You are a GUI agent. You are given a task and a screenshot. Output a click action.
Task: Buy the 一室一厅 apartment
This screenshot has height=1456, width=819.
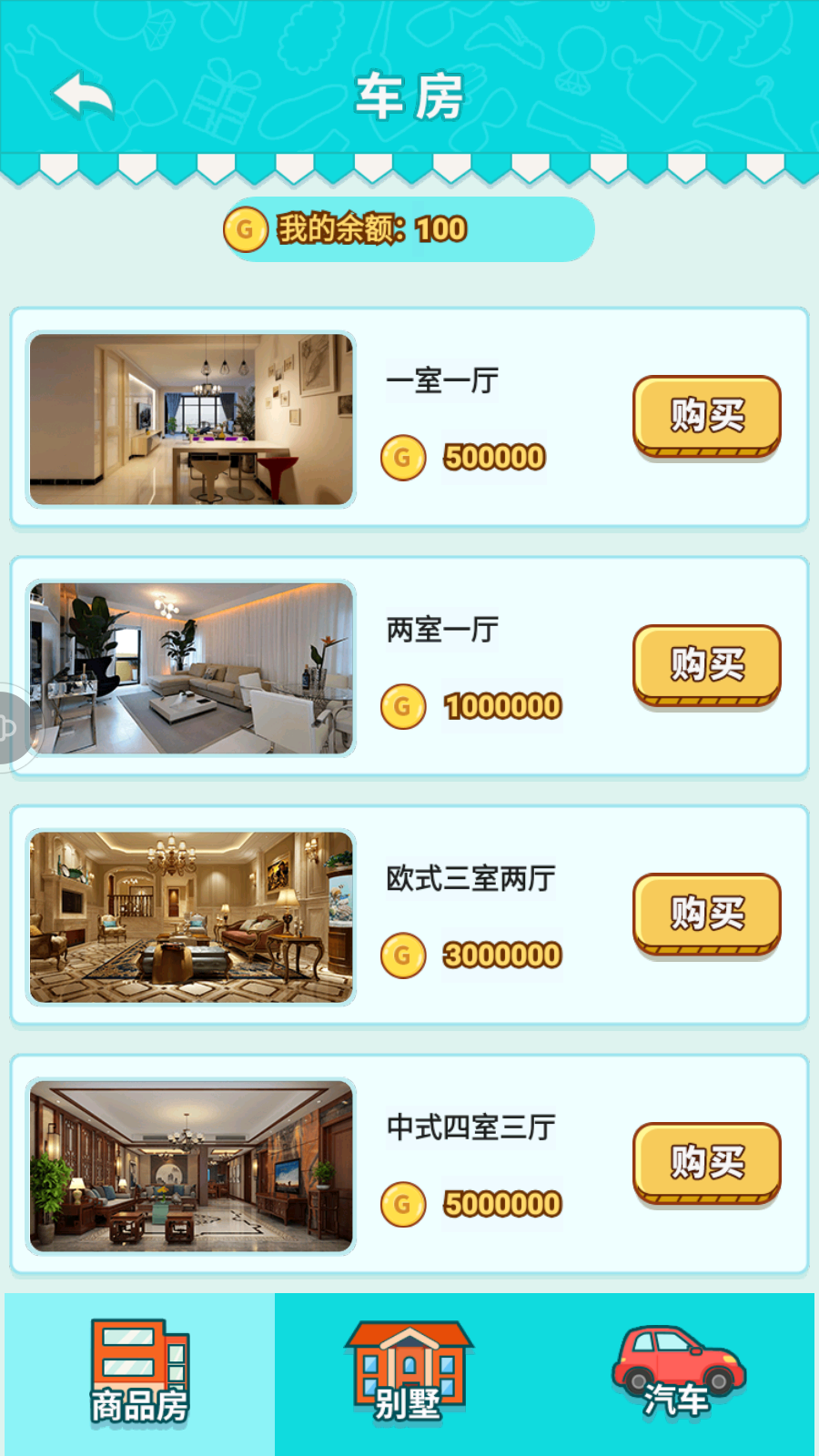coord(706,416)
